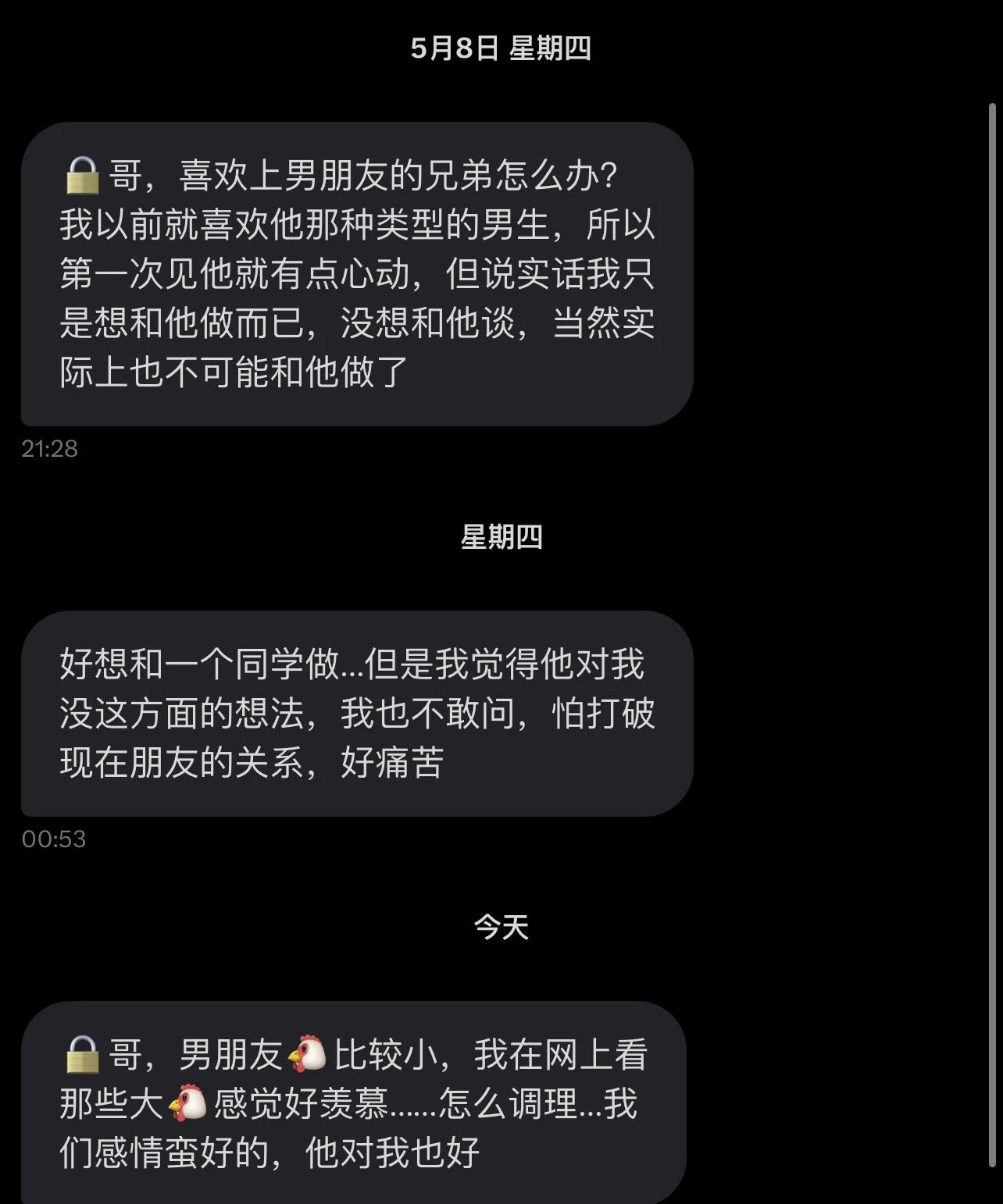Open the message starting with 好想和一个同学做

tap(355, 711)
